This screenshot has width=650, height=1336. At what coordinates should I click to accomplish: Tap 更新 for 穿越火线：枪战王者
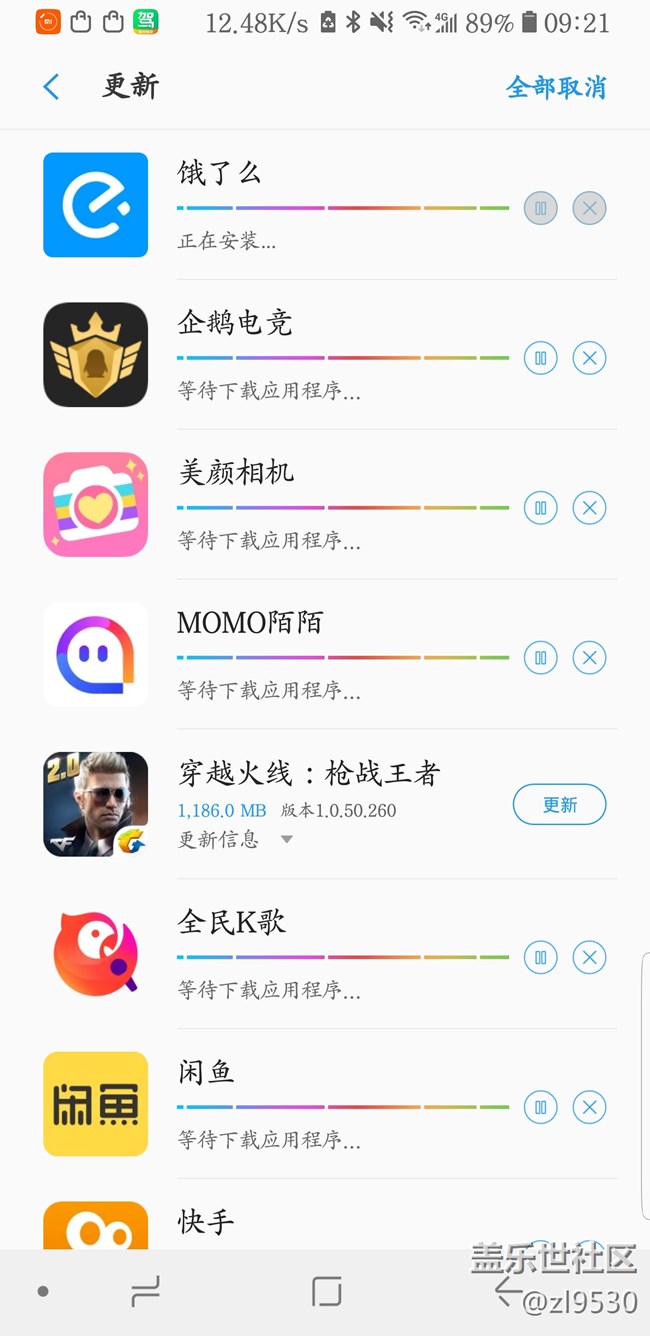point(559,805)
